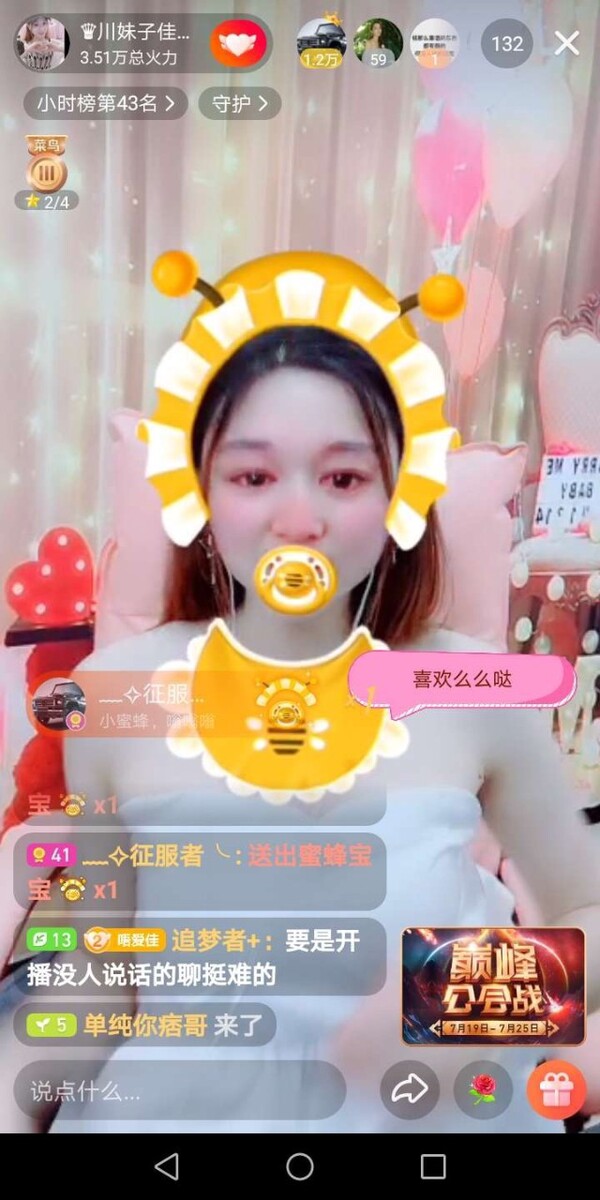
Task: Send a rose to the streamer
Action: pos(483,1090)
